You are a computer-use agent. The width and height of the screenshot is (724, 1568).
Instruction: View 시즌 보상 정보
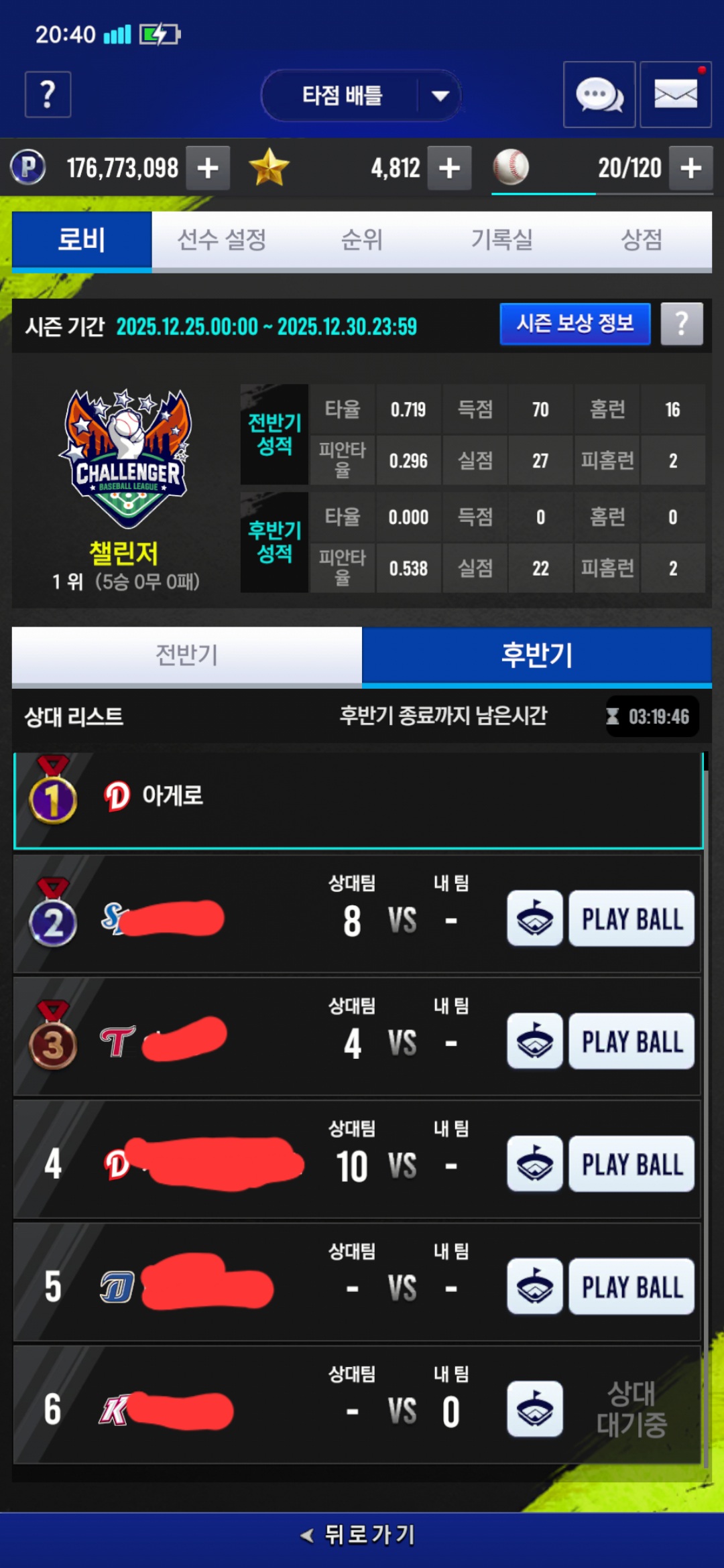[x=575, y=324]
